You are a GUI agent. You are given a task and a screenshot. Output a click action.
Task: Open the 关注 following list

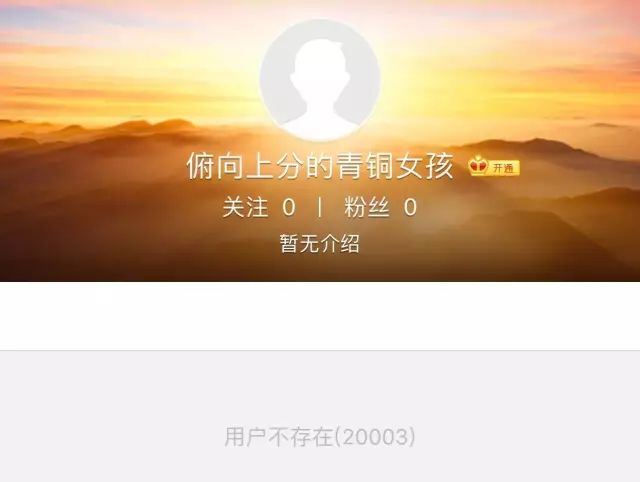tap(259, 208)
